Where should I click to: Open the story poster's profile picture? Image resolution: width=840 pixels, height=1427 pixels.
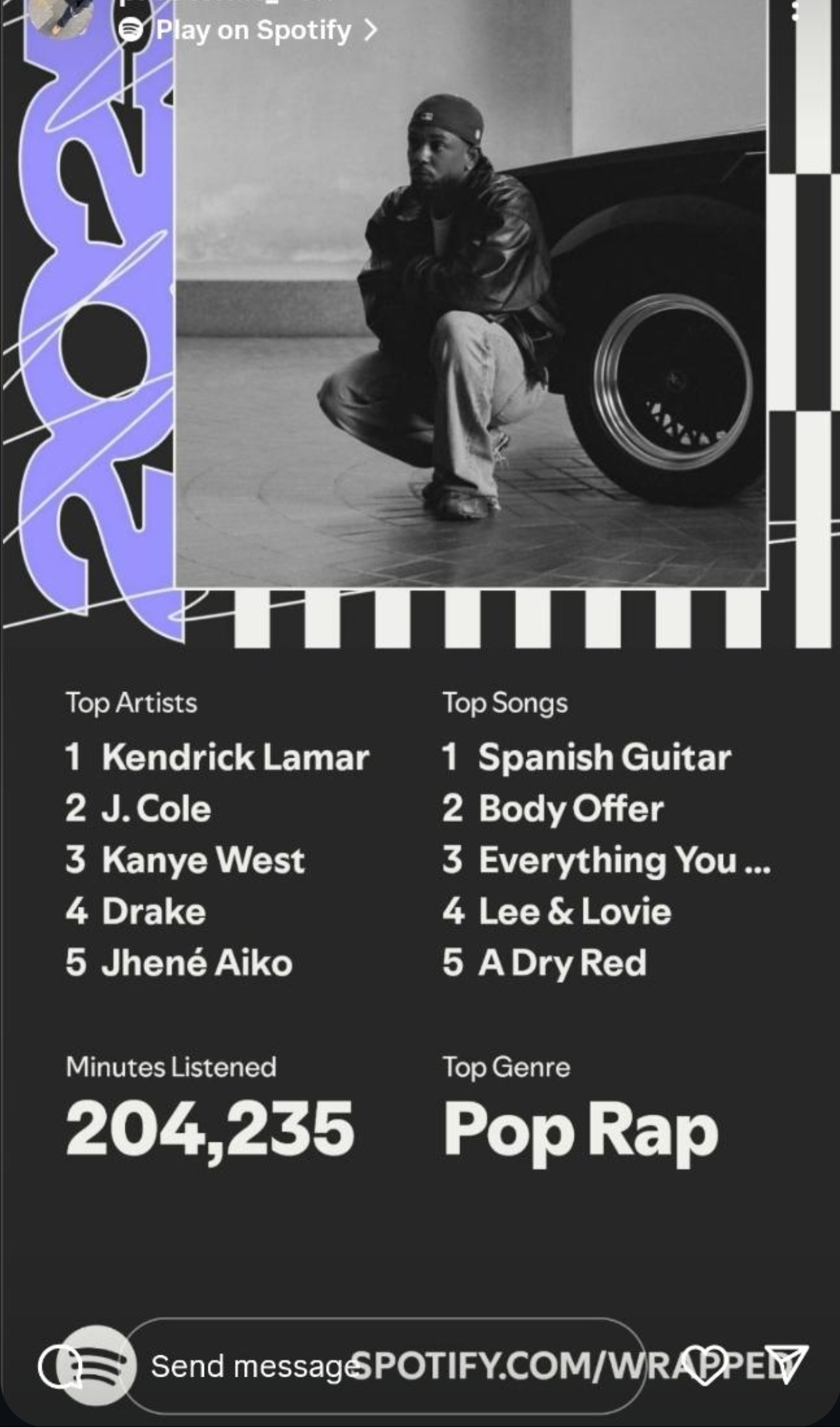pos(61,15)
